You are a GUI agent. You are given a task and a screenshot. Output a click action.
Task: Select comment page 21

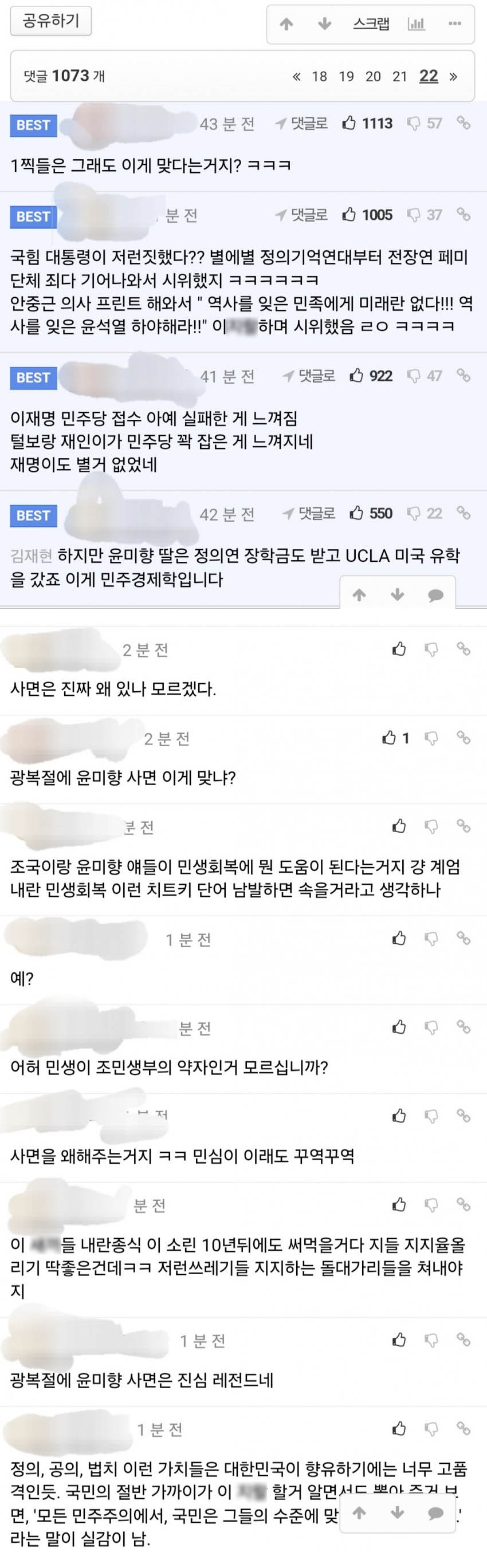(399, 77)
